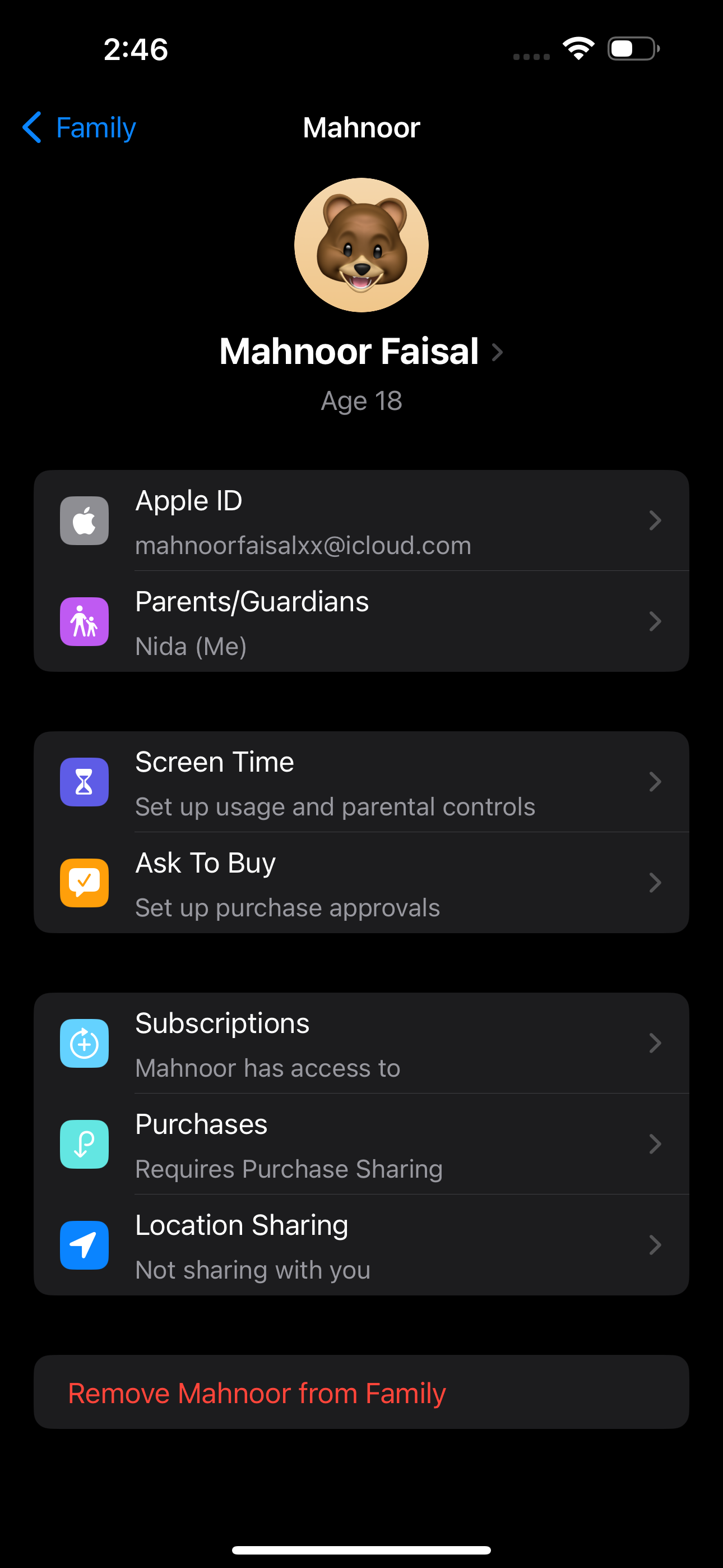Expand the Location Sharing row chevron
This screenshot has height=1568, width=723.
click(655, 1245)
